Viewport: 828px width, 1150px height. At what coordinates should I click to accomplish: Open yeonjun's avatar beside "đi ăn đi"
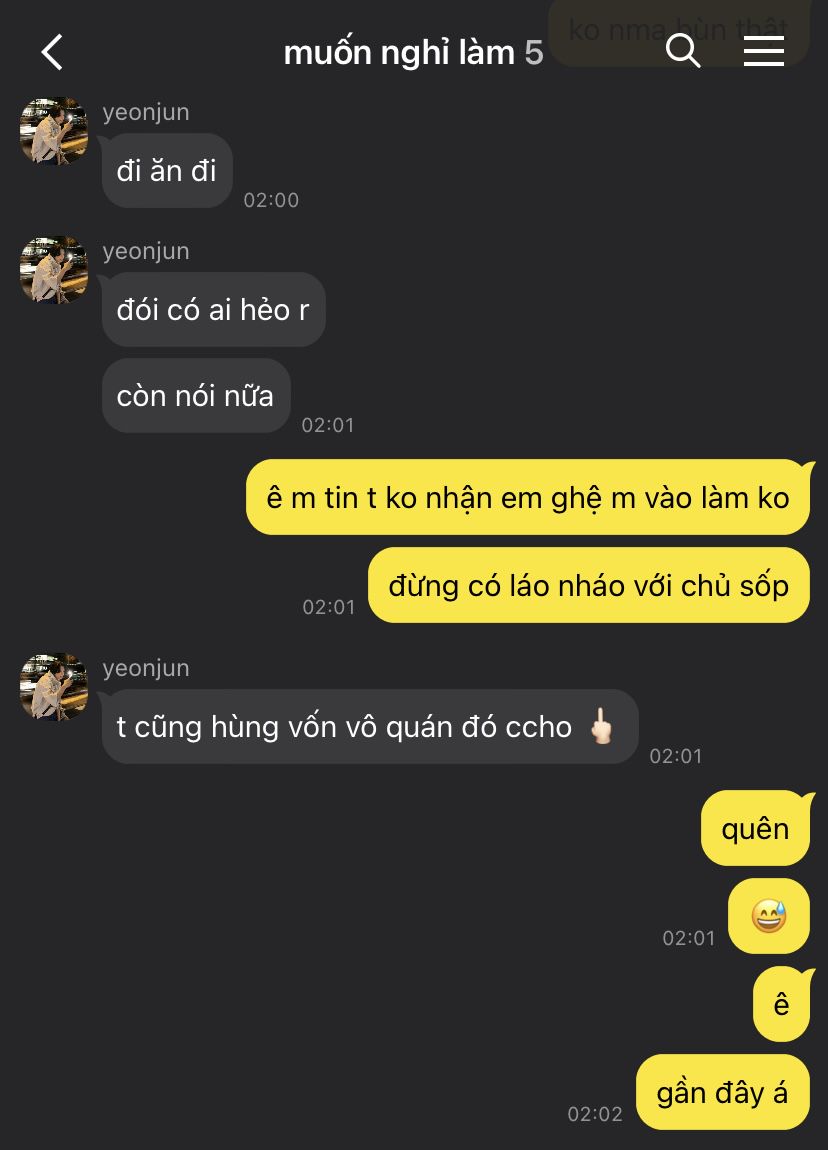pos(54,131)
